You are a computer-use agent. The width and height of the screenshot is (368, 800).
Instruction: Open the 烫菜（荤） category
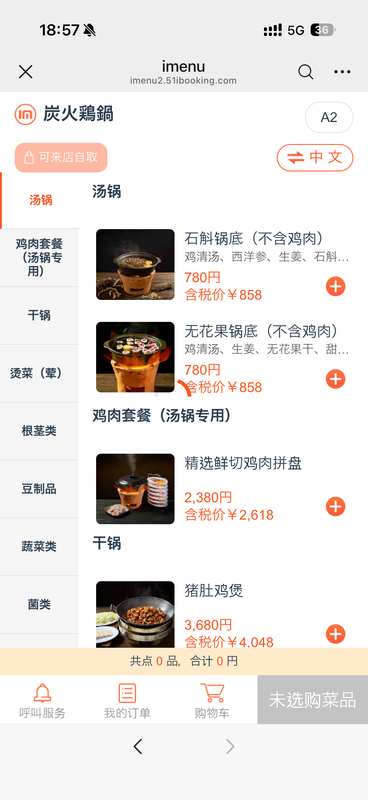(x=39, y=373)
